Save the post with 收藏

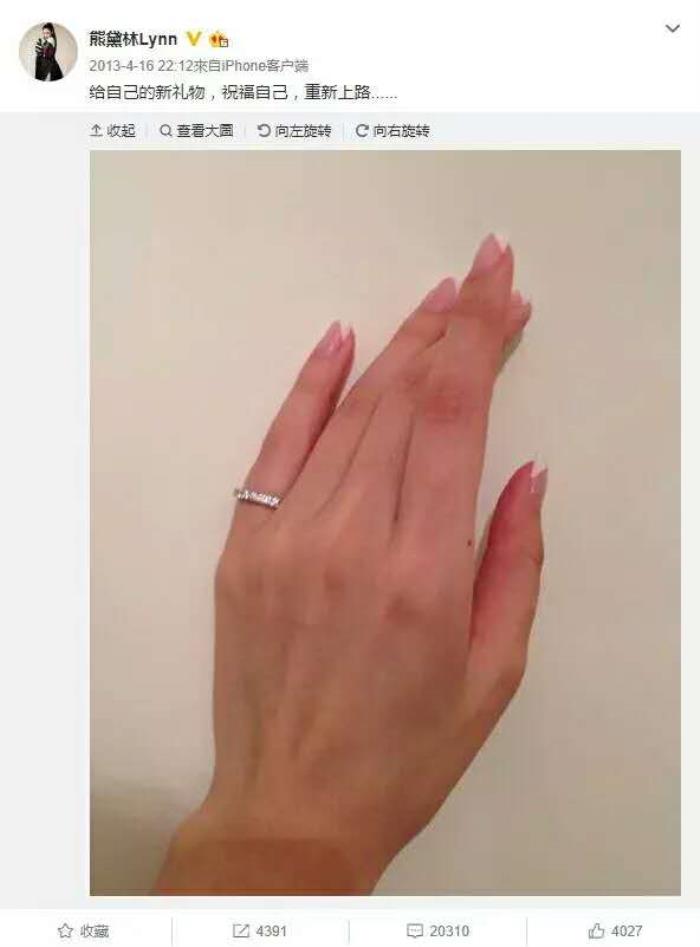click(84, 931)
